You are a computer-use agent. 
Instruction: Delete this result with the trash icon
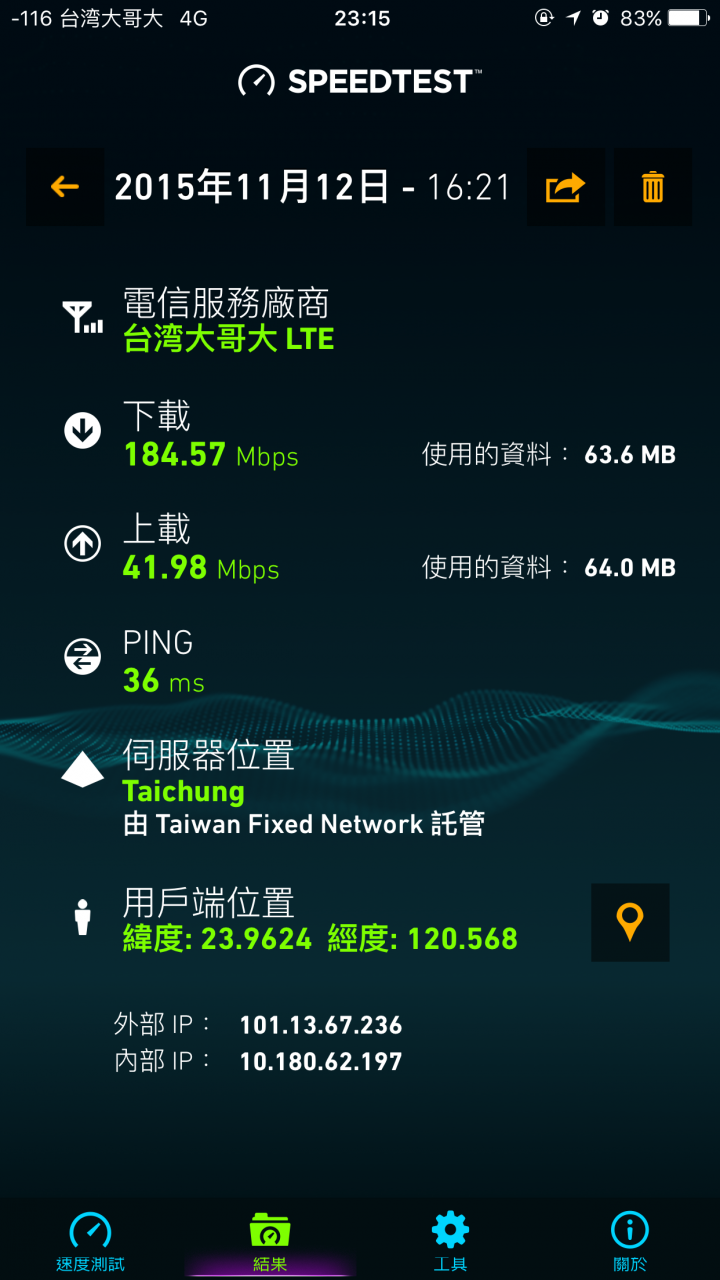[x=652, y=187]
